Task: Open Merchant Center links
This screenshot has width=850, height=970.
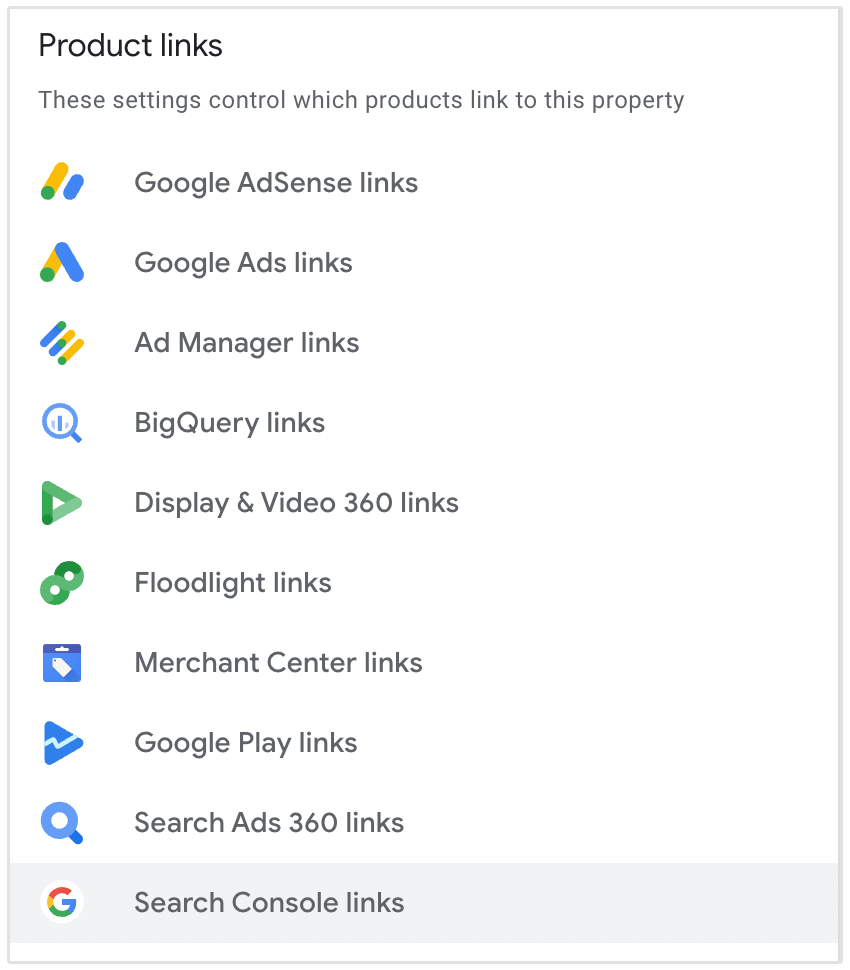Action: [278, 663]
